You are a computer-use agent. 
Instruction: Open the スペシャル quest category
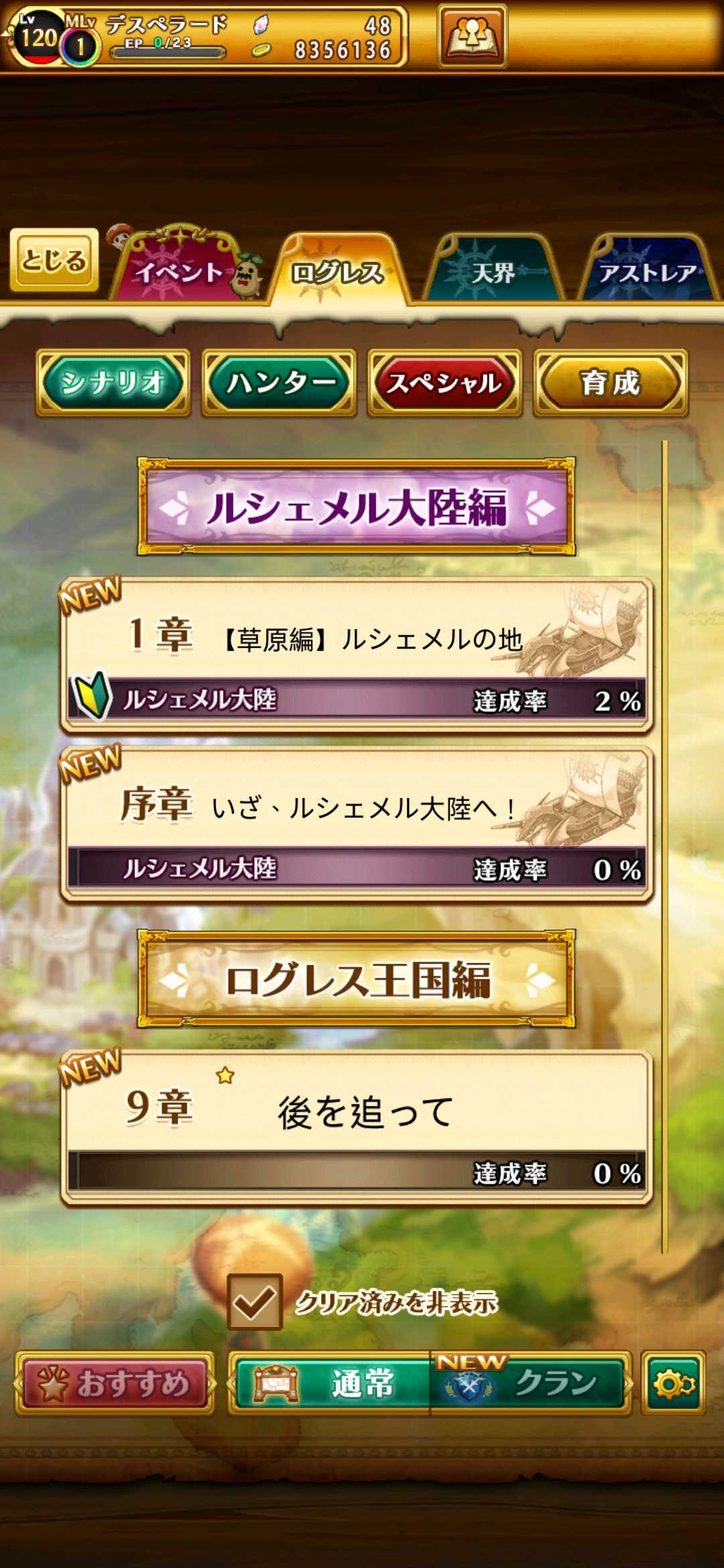coord(444,383)
